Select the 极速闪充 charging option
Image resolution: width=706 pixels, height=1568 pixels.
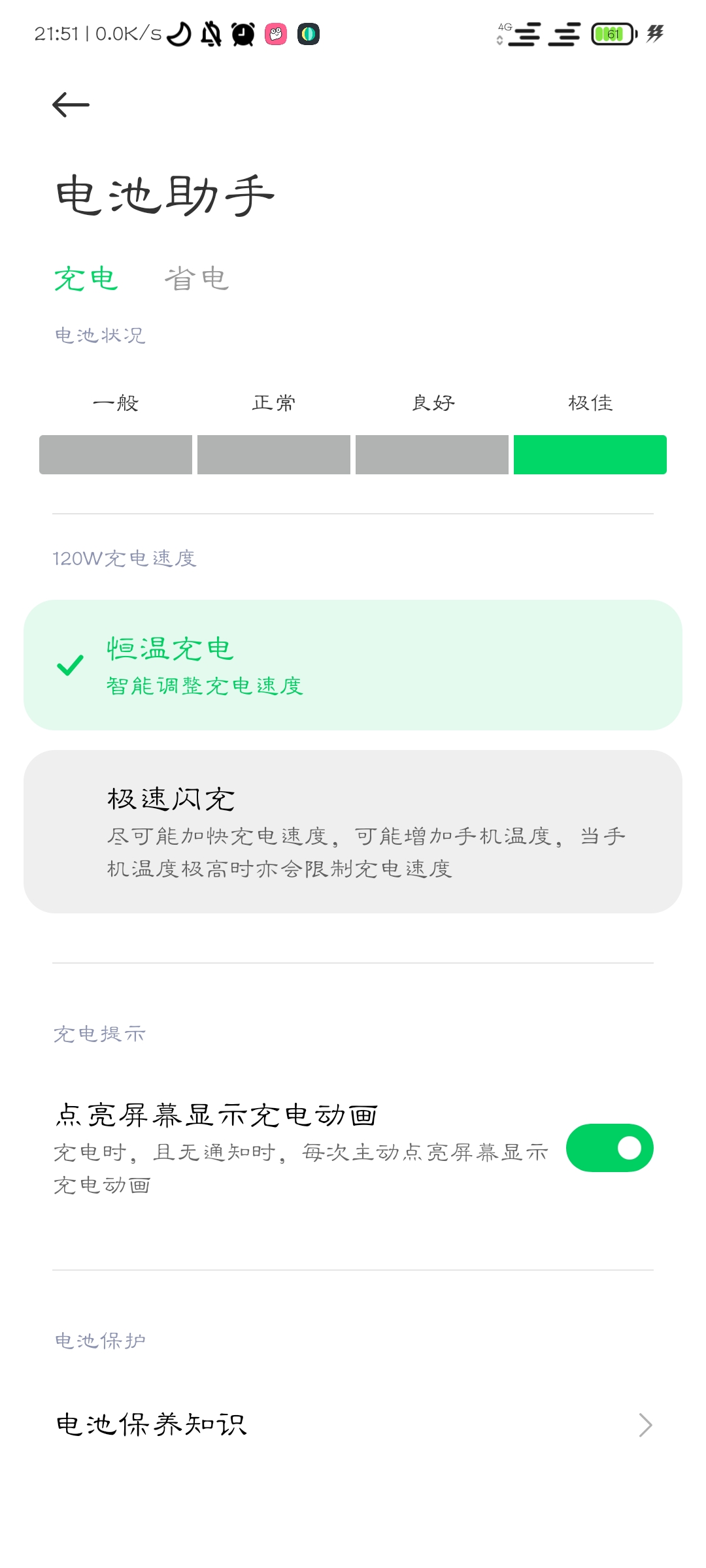point(353,832)
